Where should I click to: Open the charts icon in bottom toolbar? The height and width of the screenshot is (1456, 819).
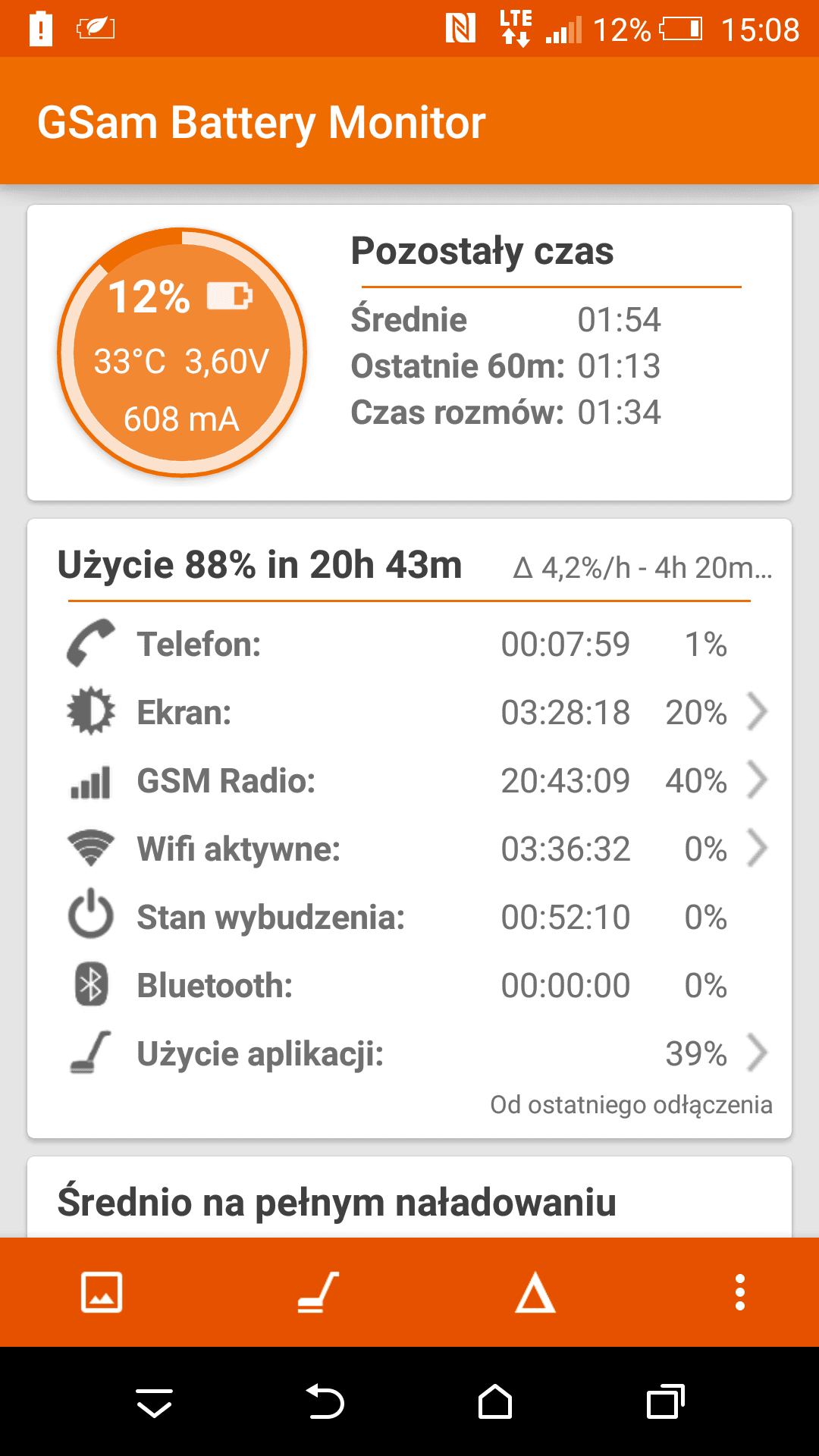(102, 1292)
